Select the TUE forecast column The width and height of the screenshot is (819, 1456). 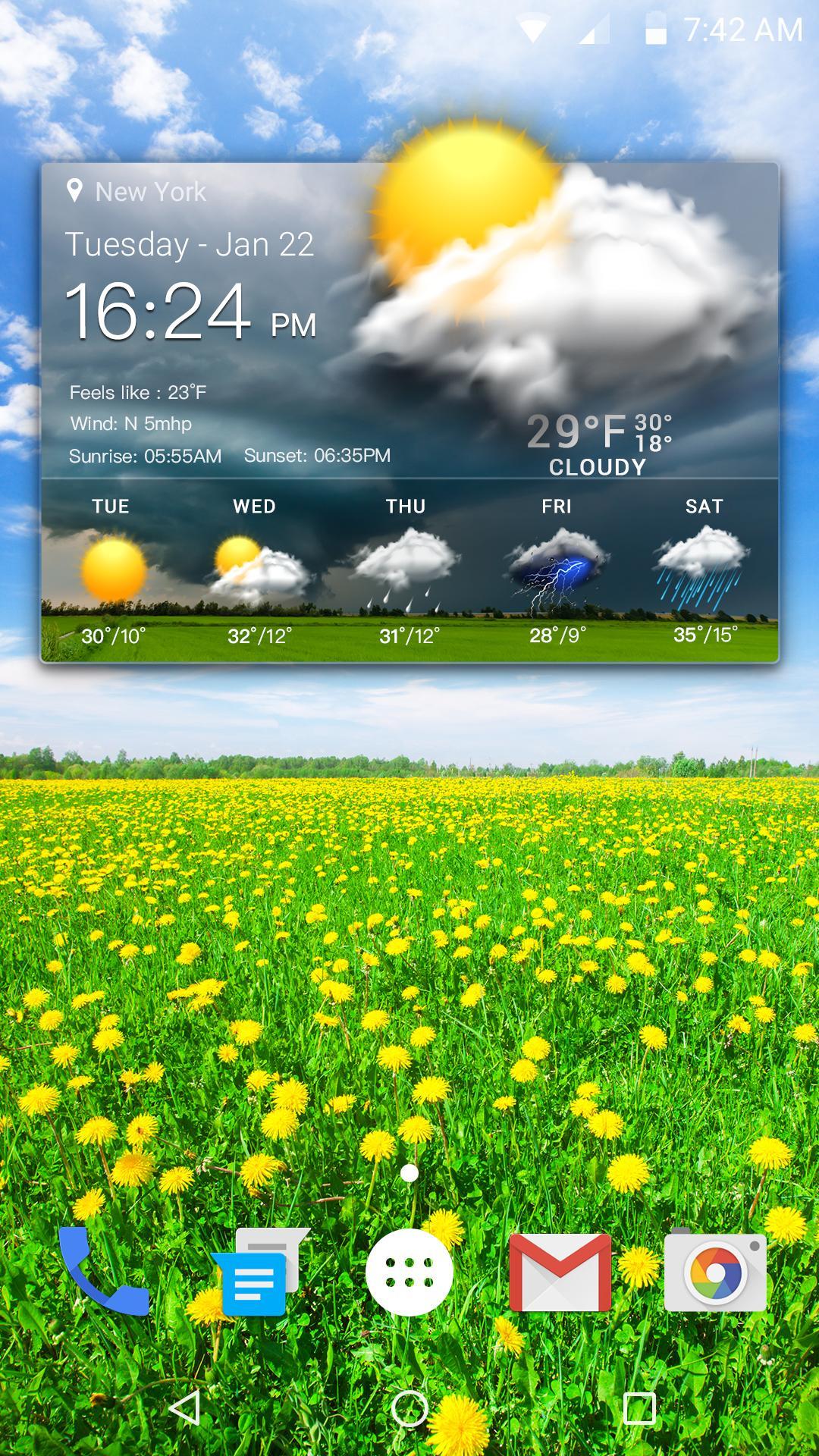click(110, 569)
